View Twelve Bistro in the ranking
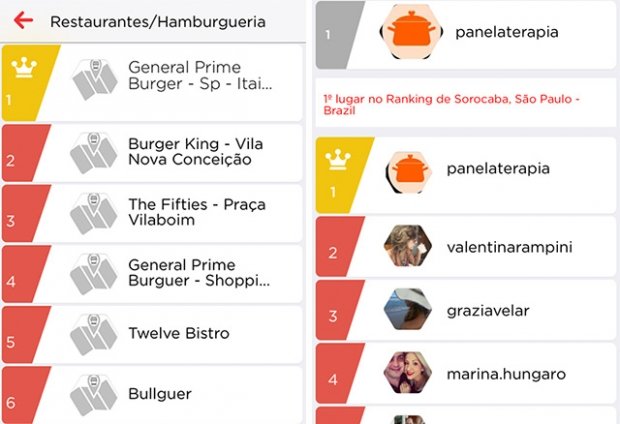 click(152, 334)
